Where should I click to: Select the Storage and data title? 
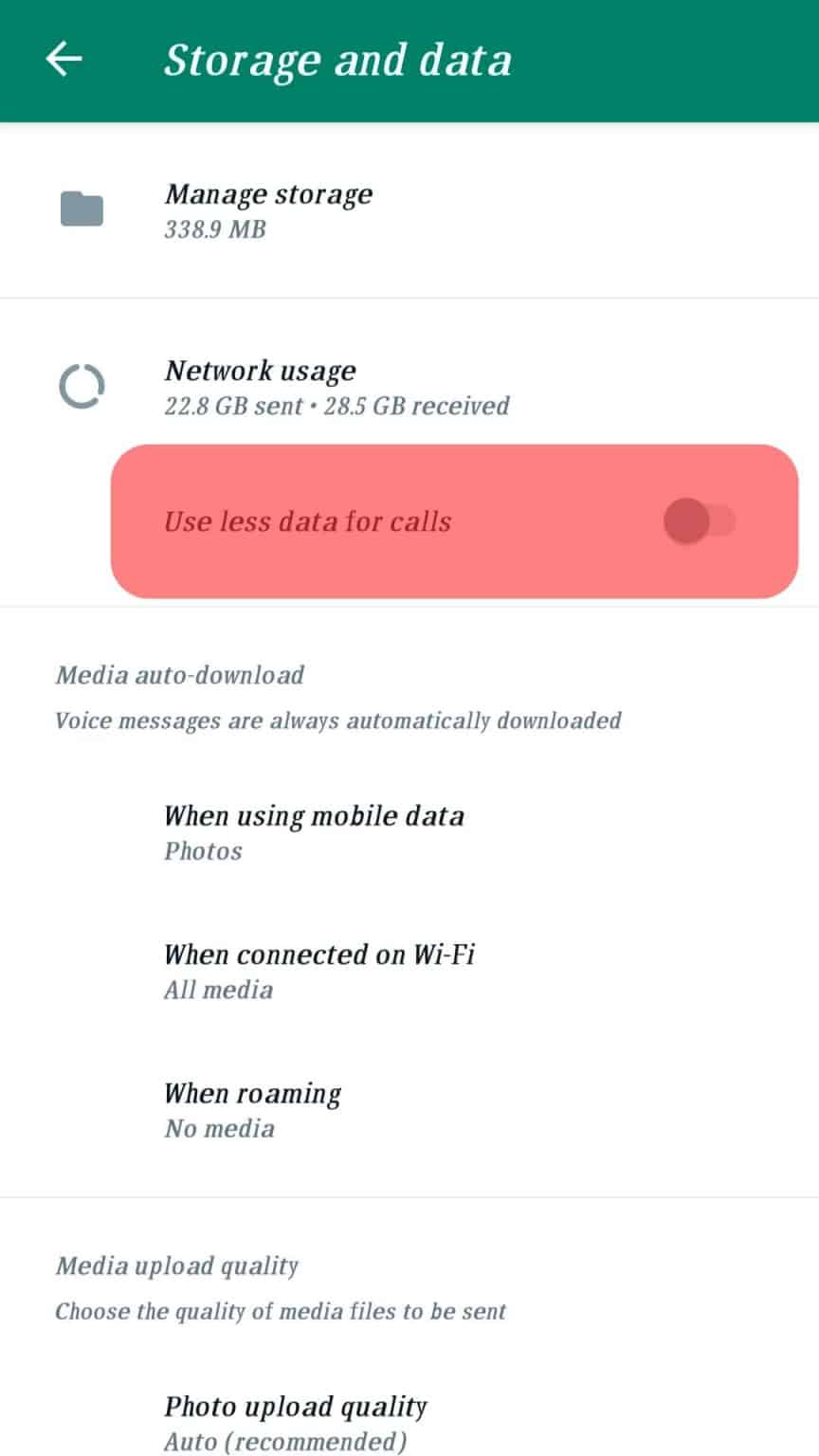pos(338,59)
